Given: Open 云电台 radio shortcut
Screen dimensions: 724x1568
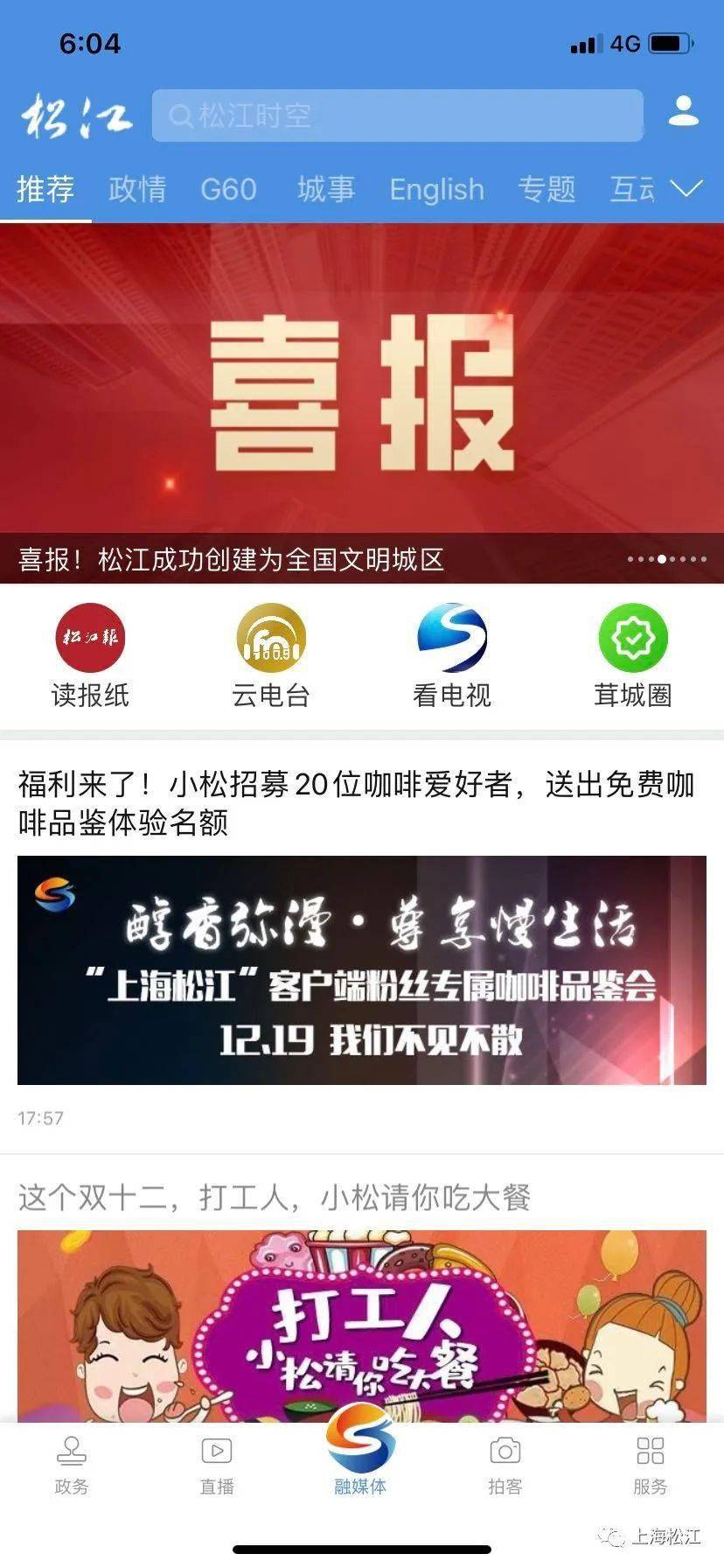Looking at the screenshot, I should pyautogui.click(x=271, y=656).
